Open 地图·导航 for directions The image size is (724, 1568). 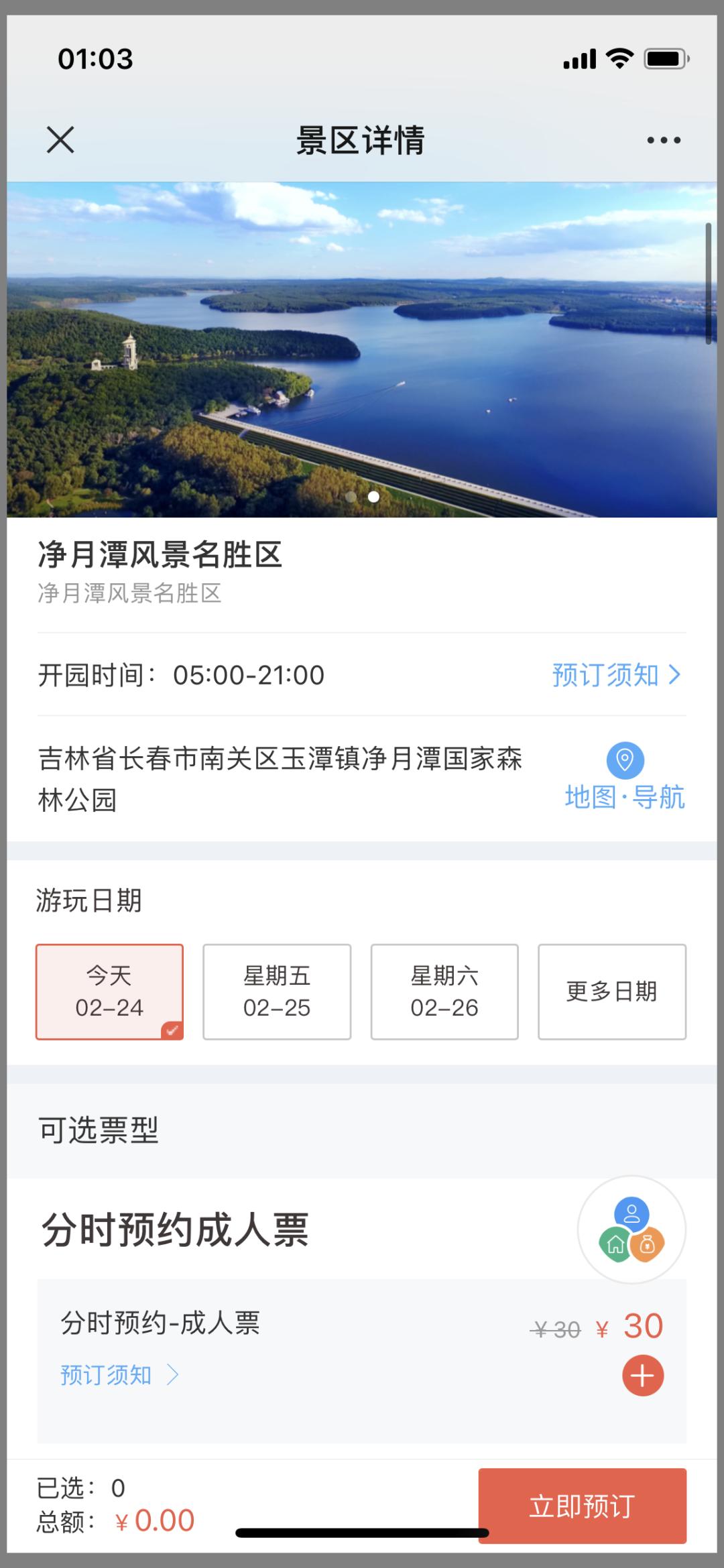click(x=625, y=778)
